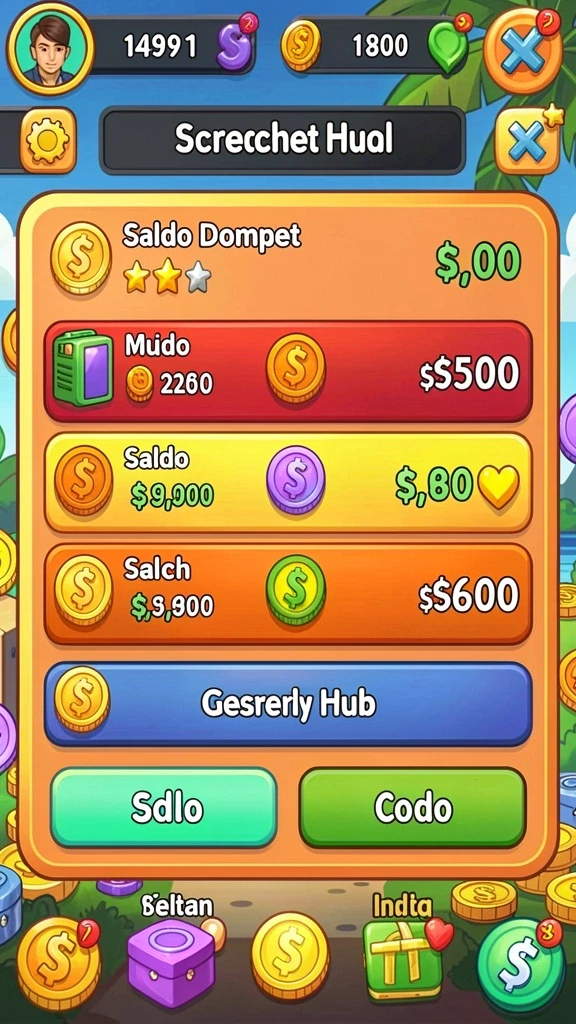Screen dimensions: 576x1024
Task: Choose the yellow Saldo $,80 row
Action: [x=288, y=483]
